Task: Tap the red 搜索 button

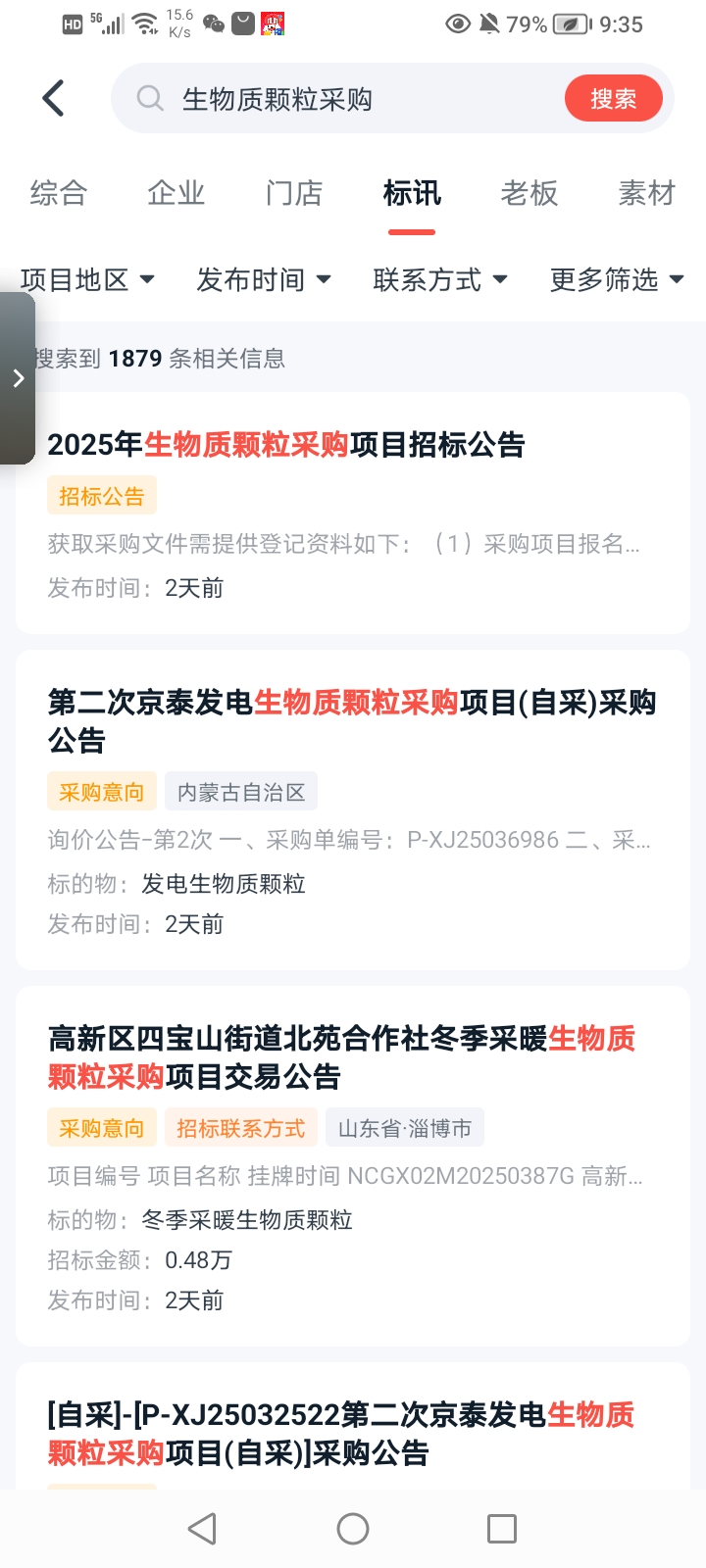Action: pyautogui.click(x=613, y=99)
